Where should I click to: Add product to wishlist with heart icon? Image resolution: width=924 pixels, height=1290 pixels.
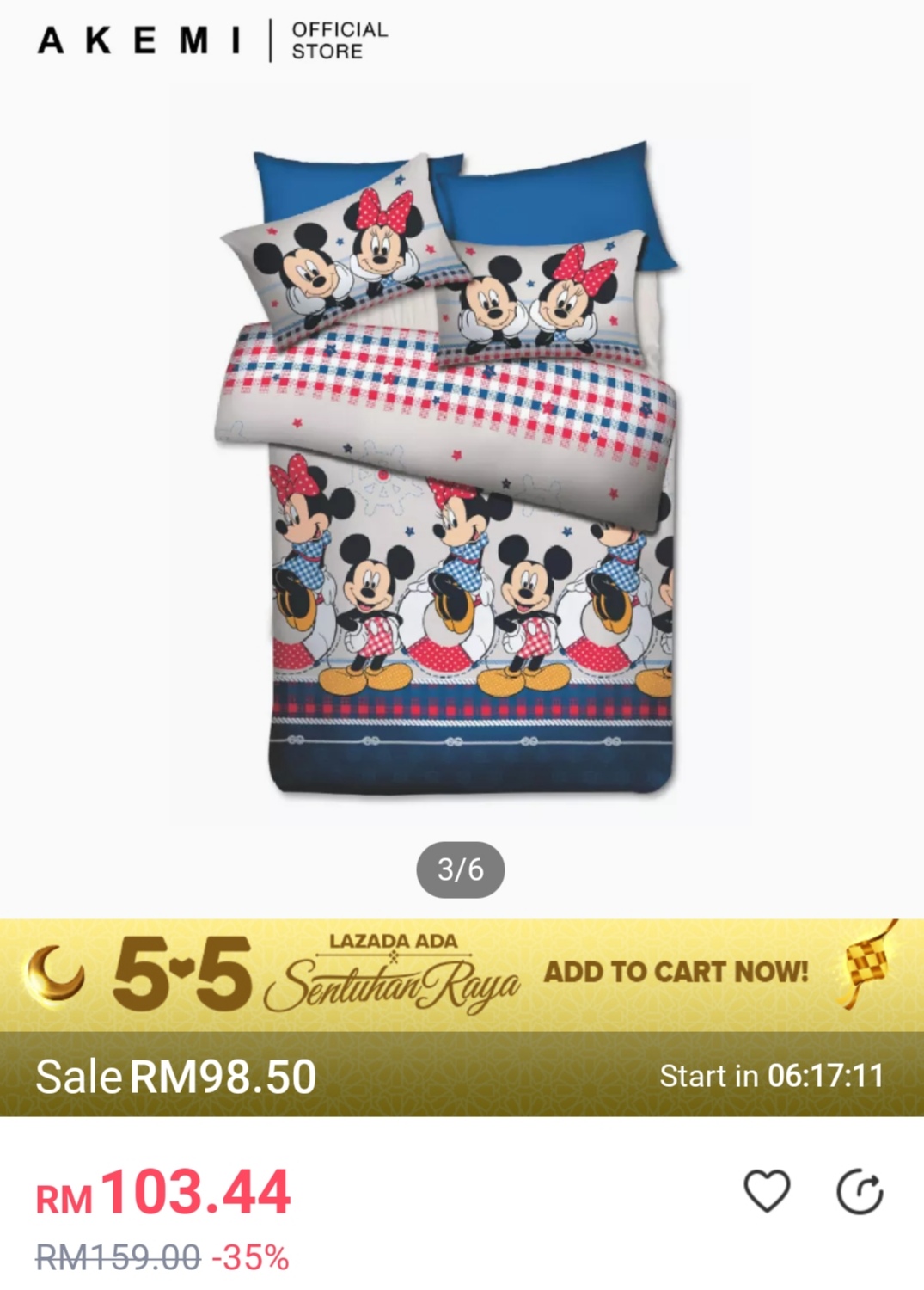point(766,1191)
